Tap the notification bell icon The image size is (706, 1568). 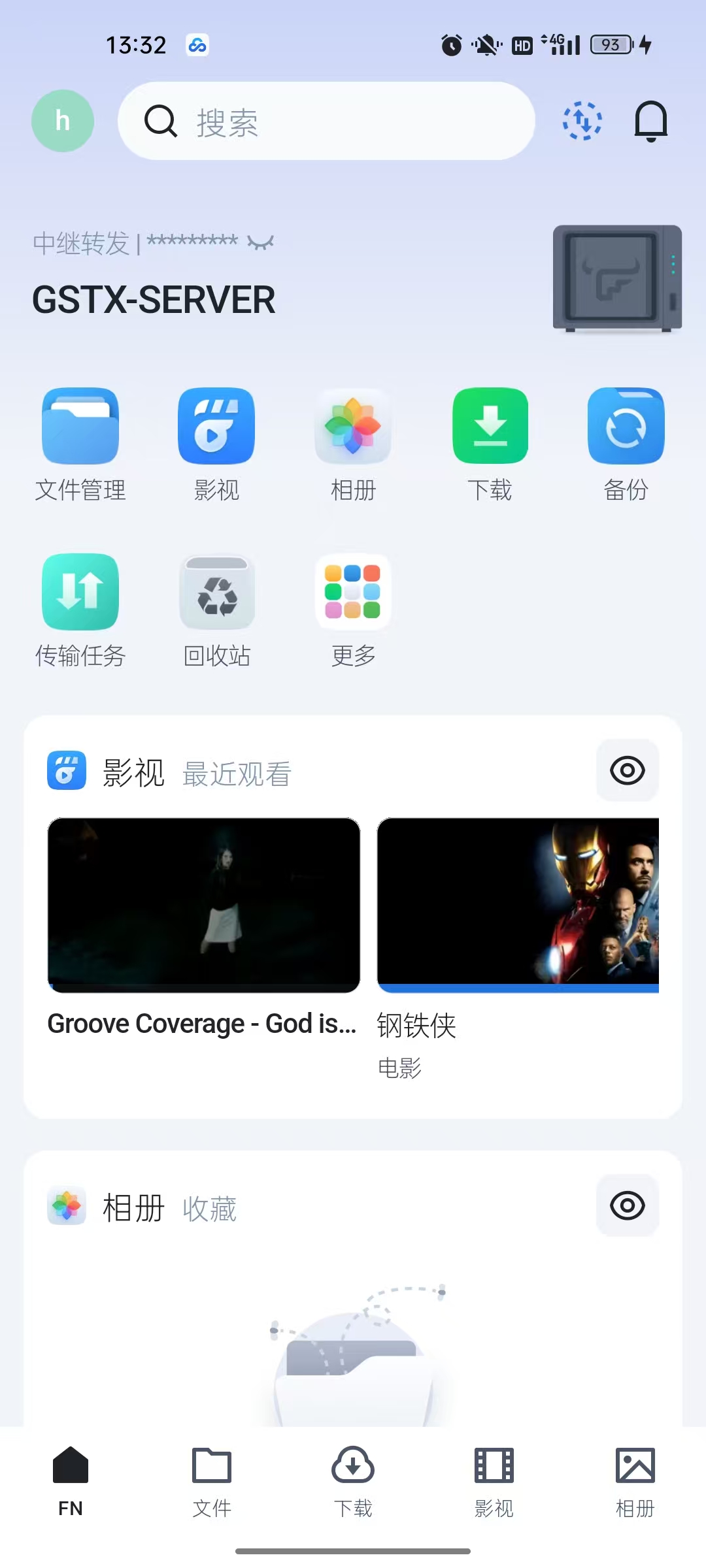[650, 121]
